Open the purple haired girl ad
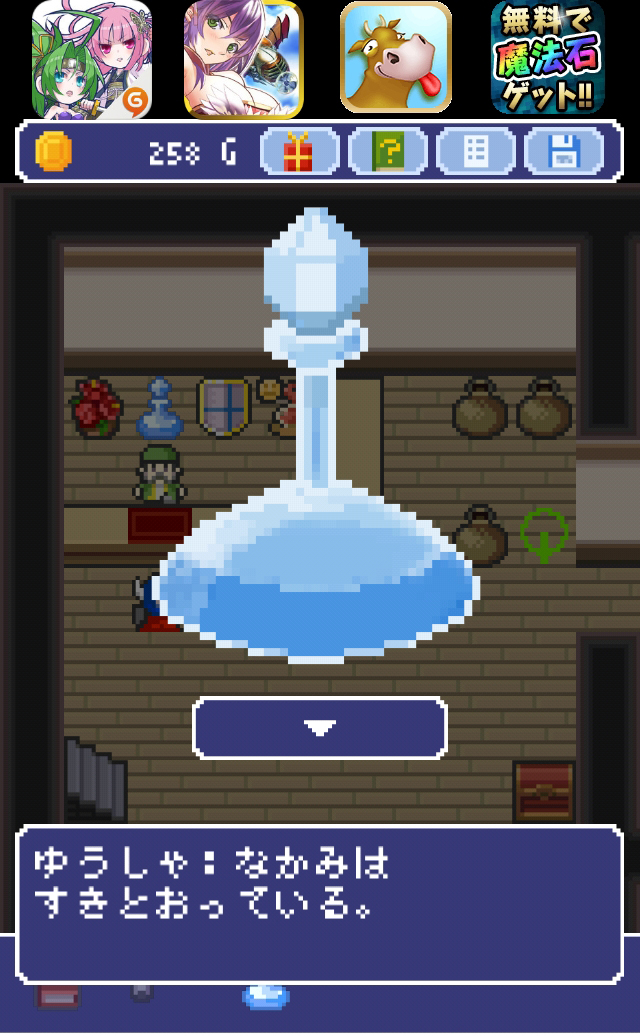The width and height of the screenshot is (640, 1036). [243, 57]
